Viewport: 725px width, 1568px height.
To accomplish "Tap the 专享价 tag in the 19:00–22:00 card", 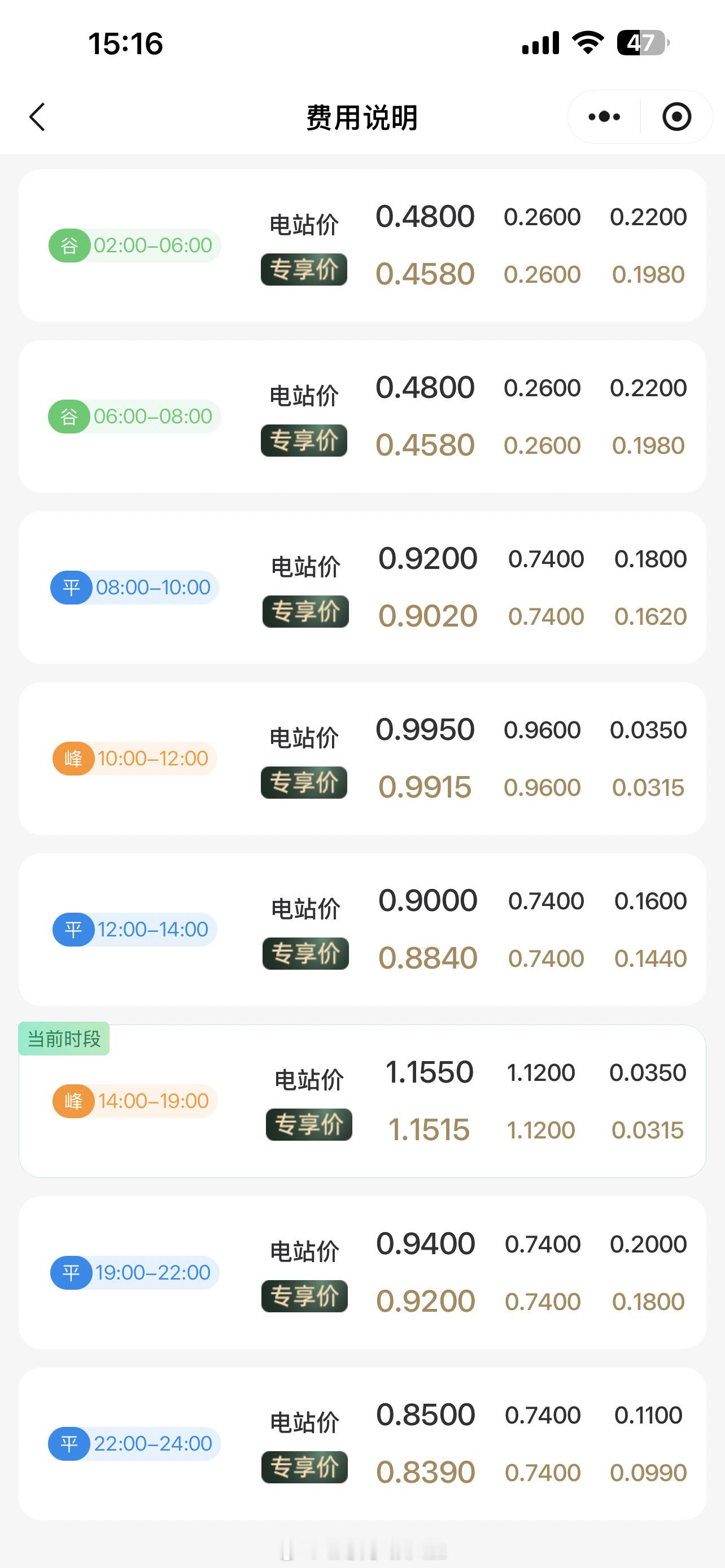I will pos(304,1298).
